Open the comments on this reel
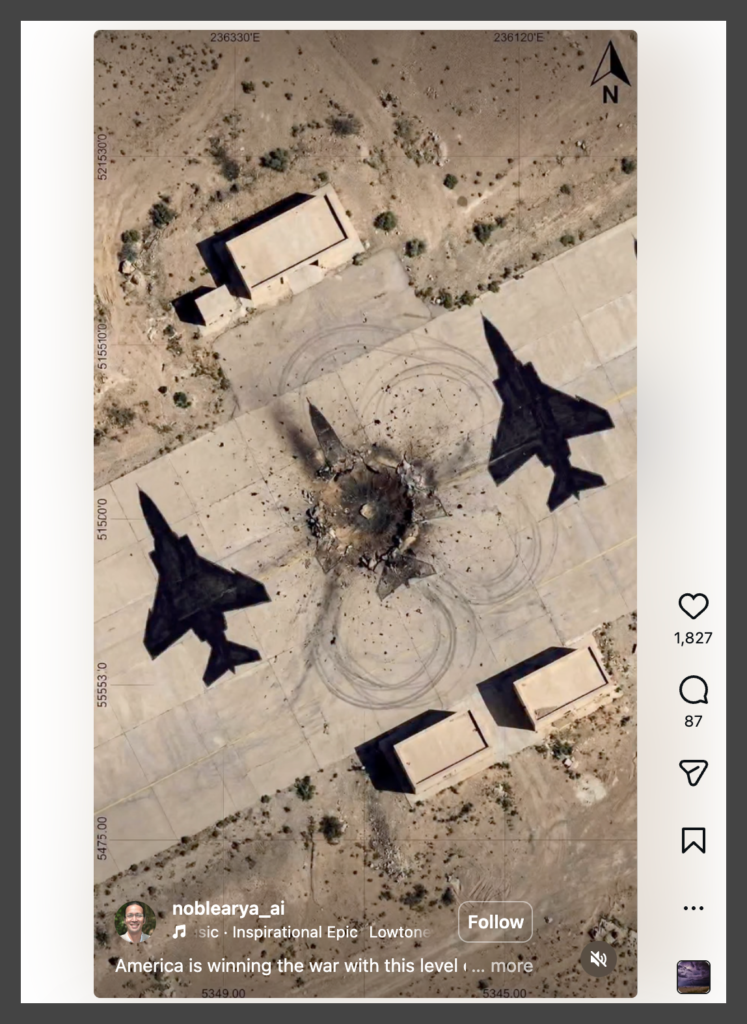The height and width of the screenshot is (1024, 747). point(693,690)
